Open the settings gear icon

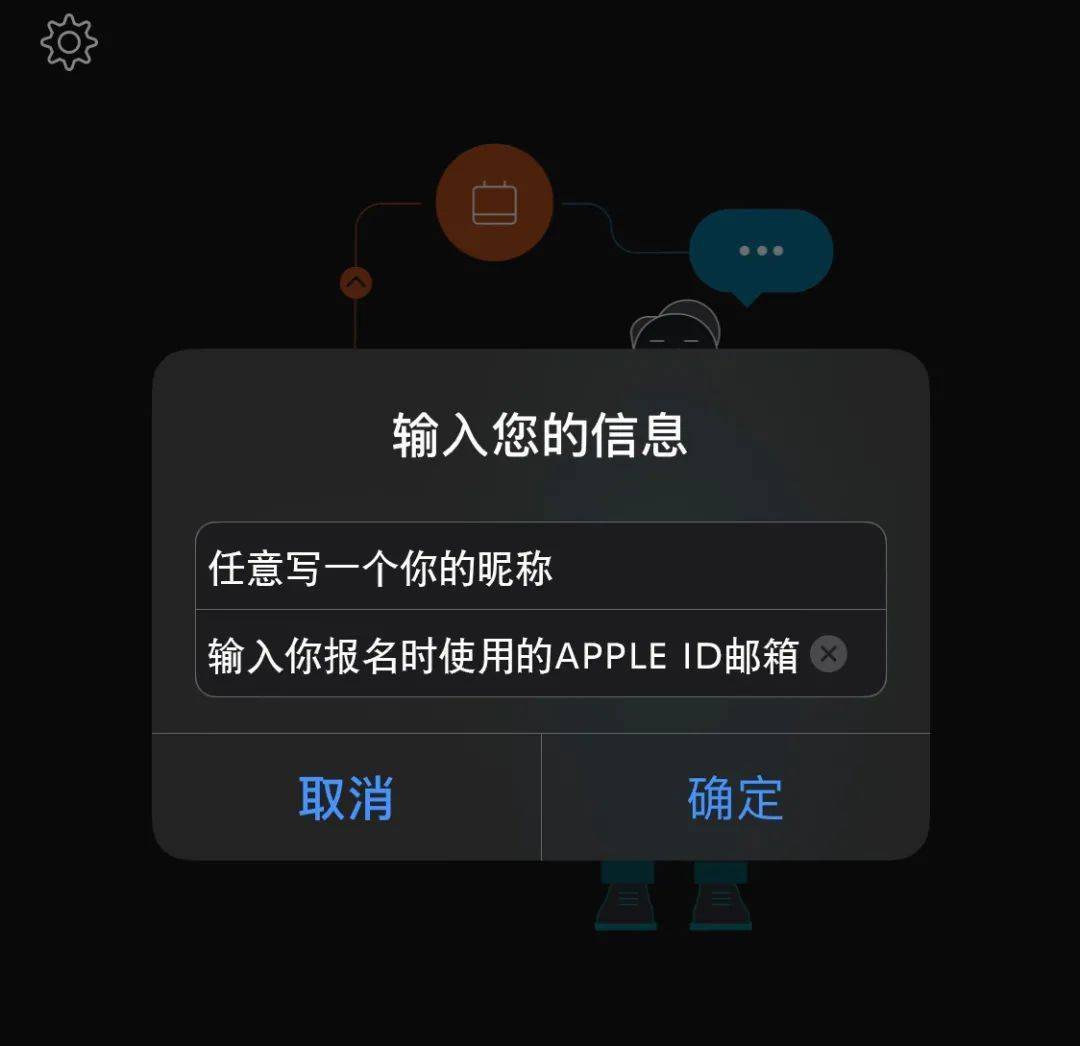click(69, 42)
